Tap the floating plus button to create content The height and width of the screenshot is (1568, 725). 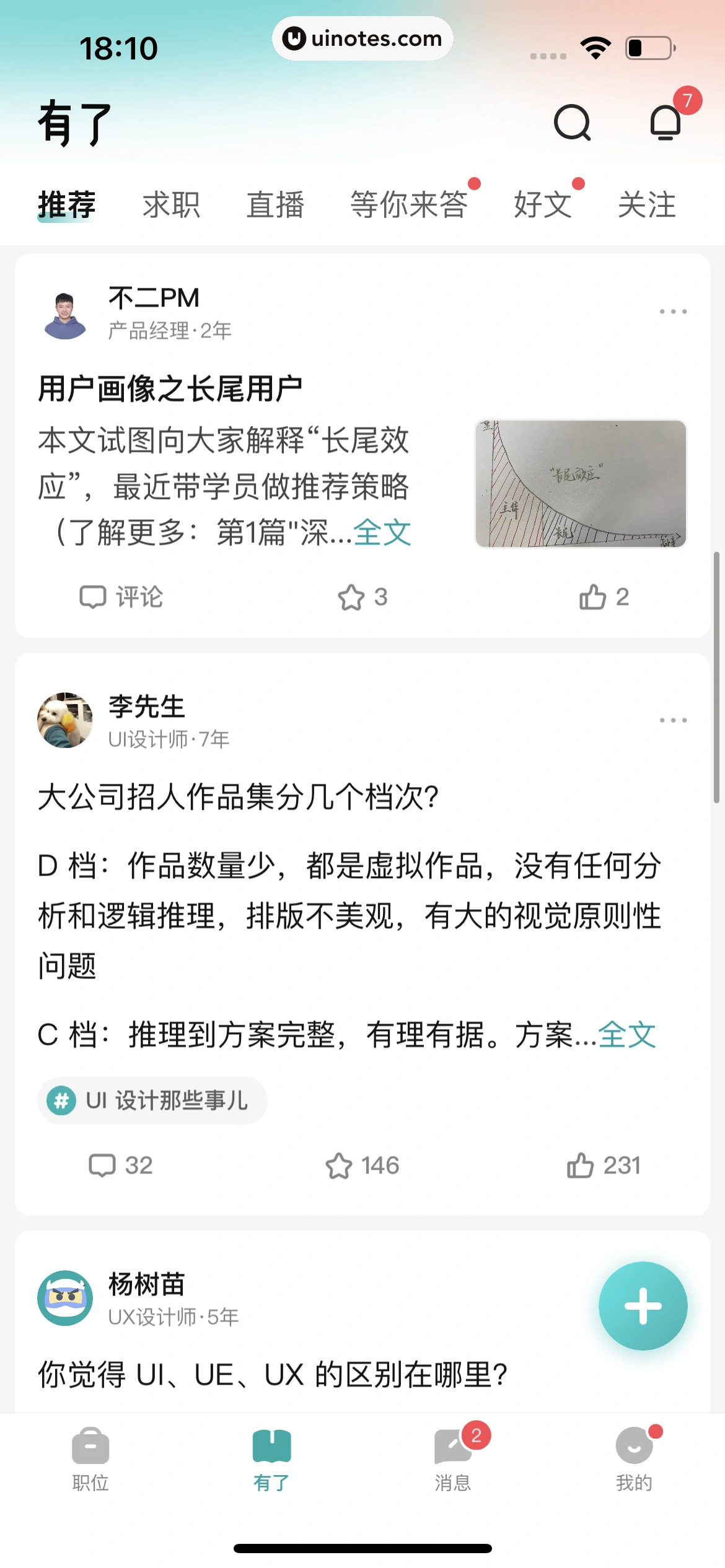pos(643,1305)
